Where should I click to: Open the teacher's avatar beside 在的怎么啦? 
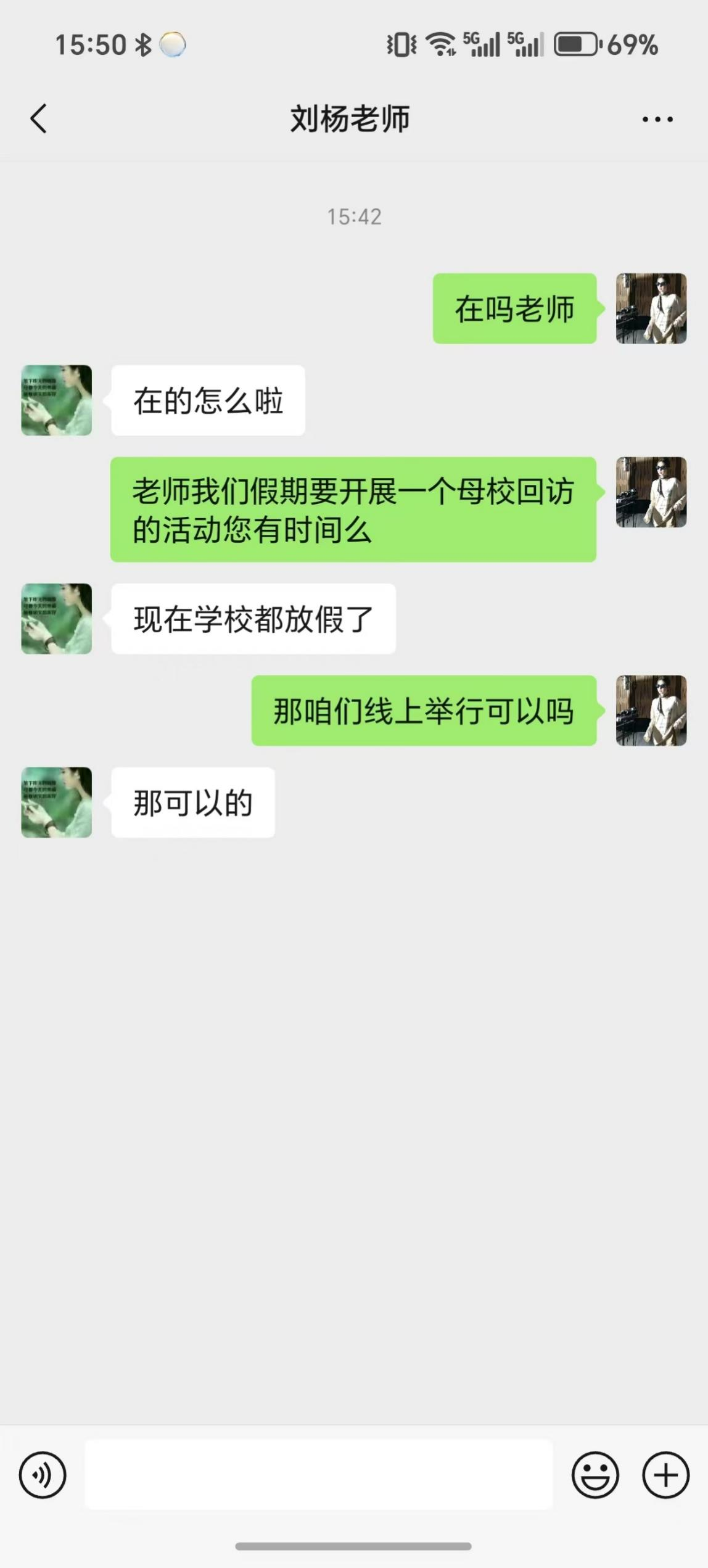[x=57, y=400]
